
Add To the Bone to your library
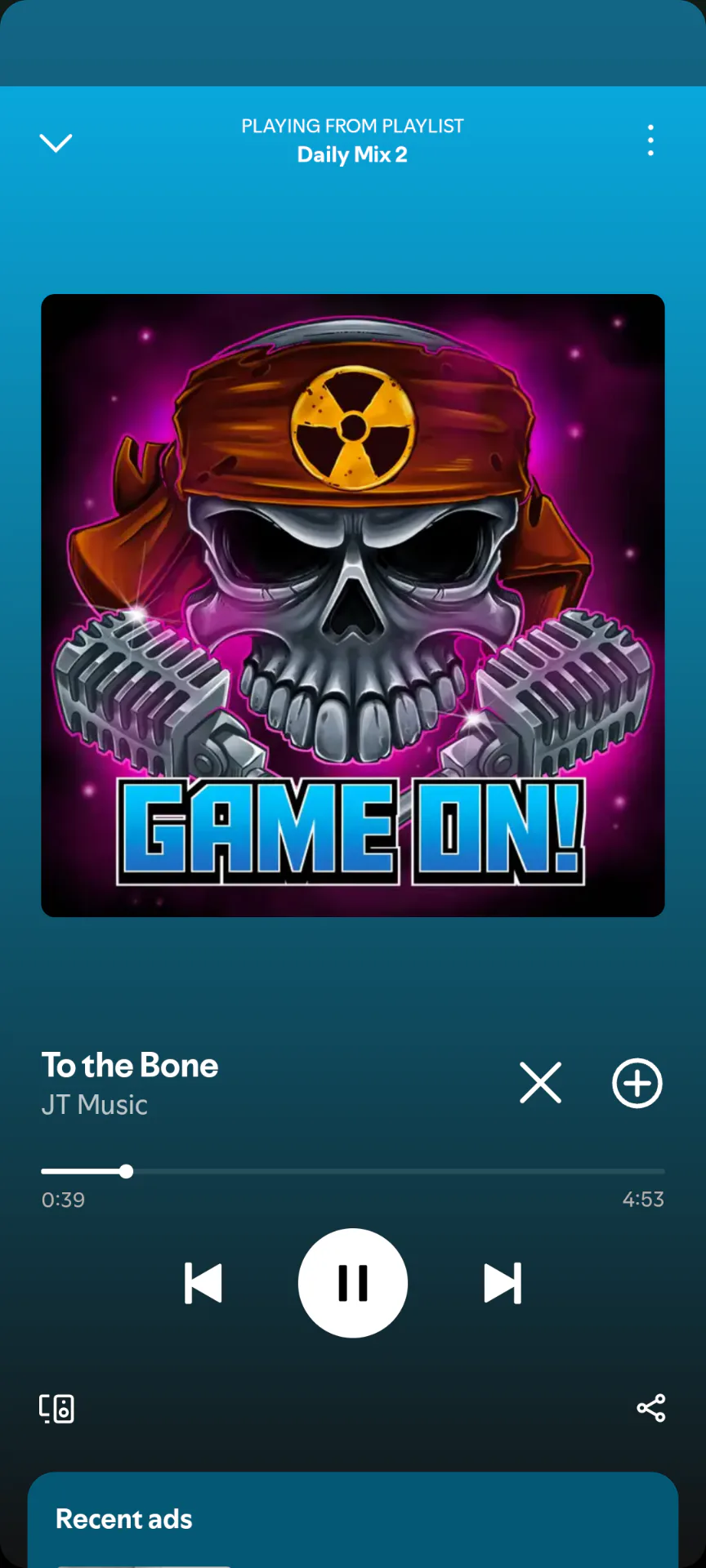click(637, 1083)
